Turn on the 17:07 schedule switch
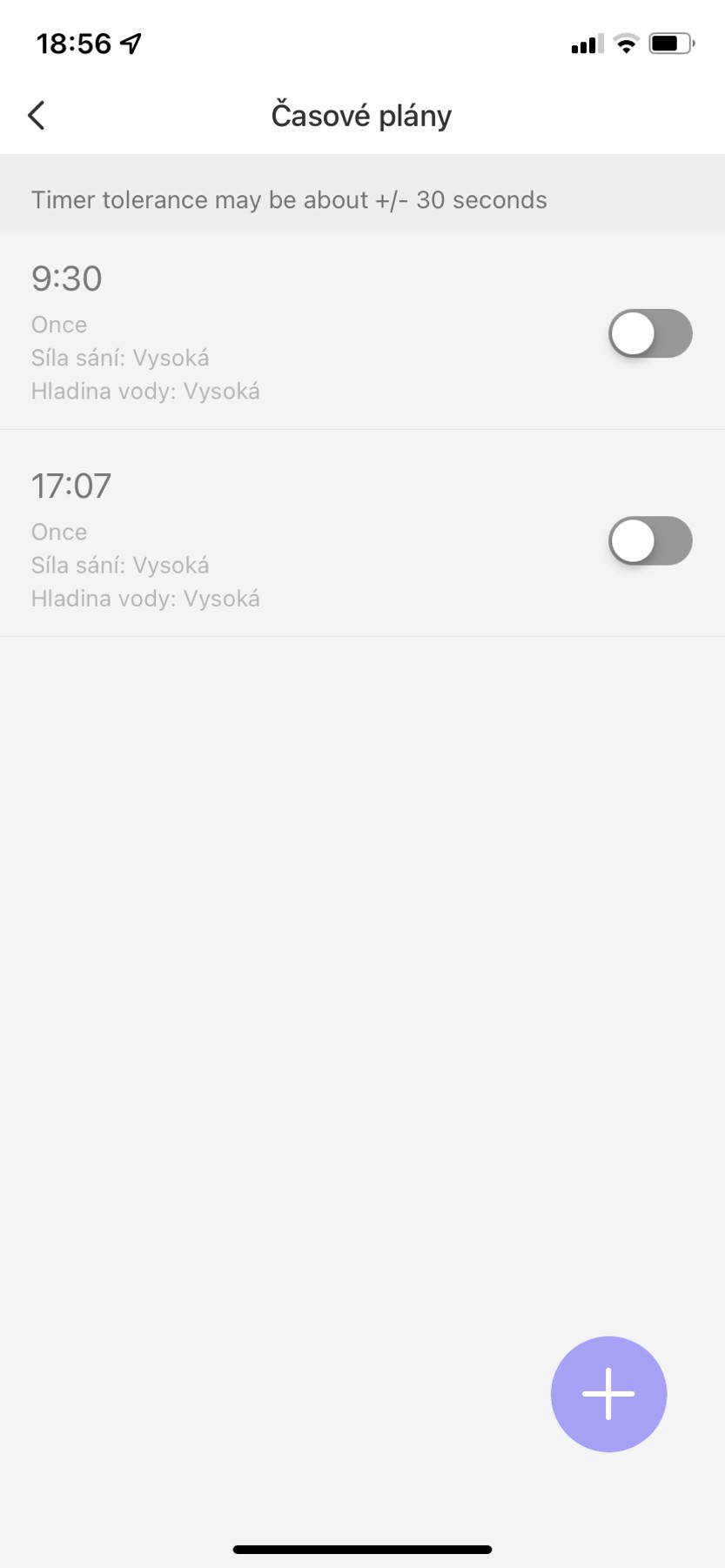Screen dimensions: 725x1568 (649, 540)
